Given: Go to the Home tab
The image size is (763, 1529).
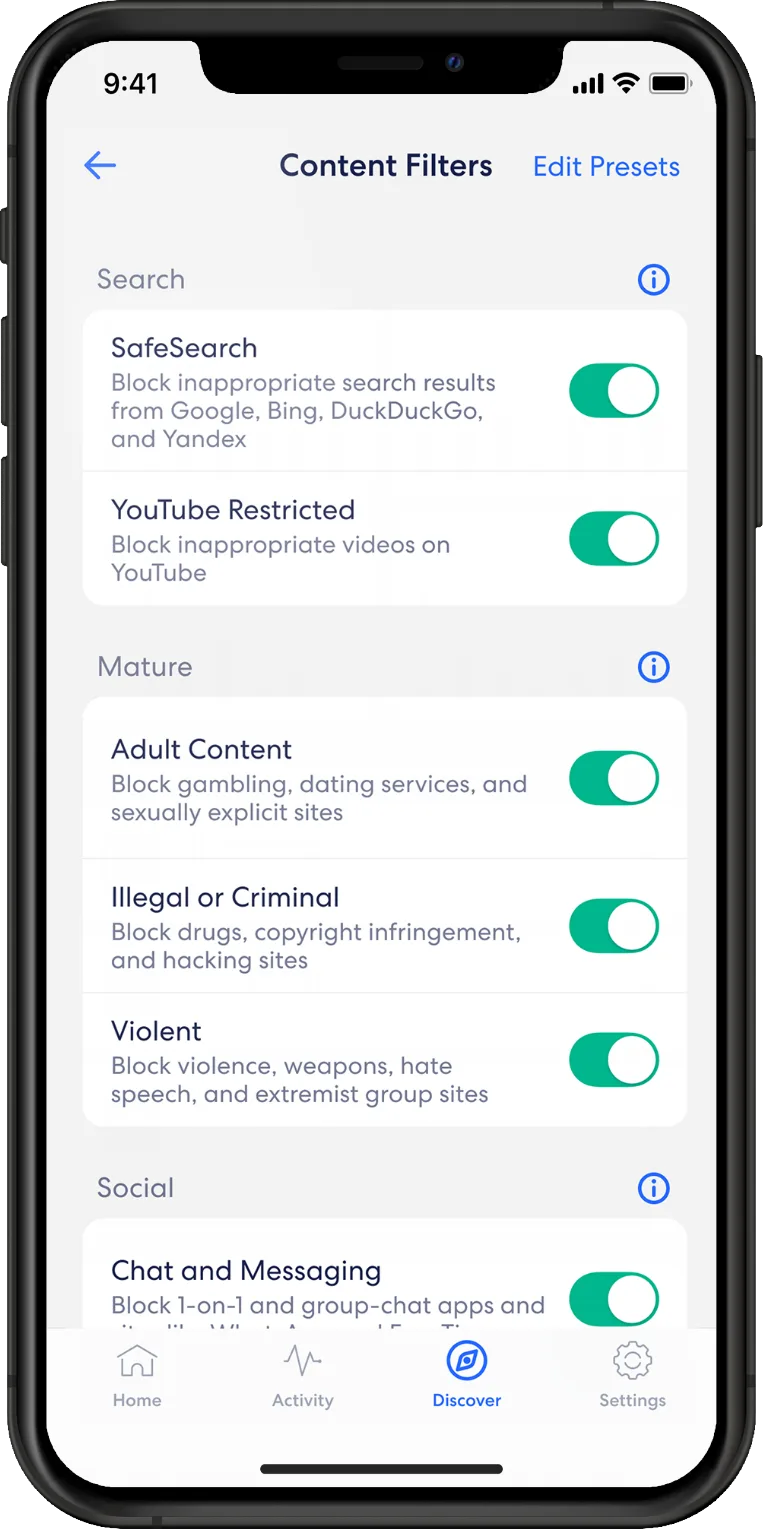Looking at the screenshot, I should coord(137,1376).
